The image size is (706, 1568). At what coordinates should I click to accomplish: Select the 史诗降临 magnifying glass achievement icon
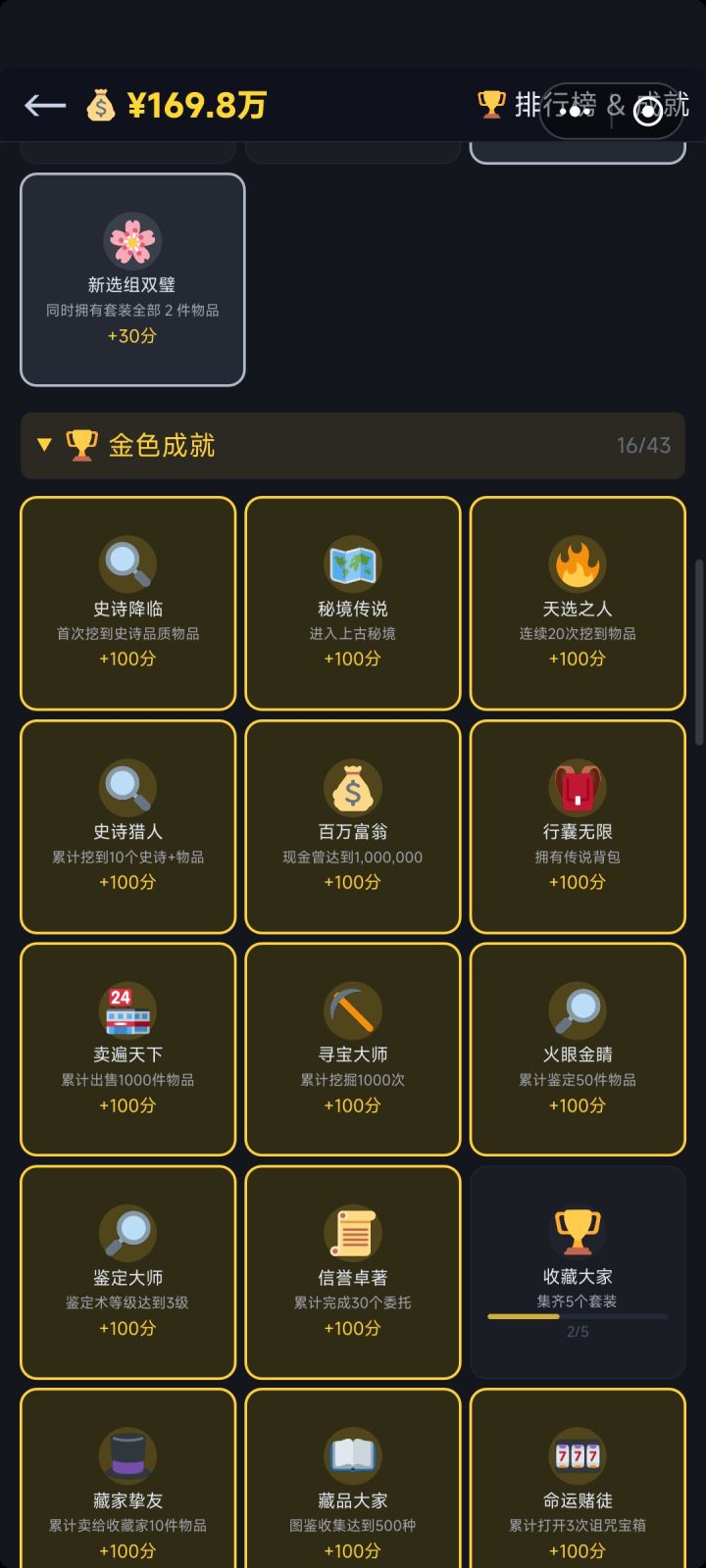127,564
